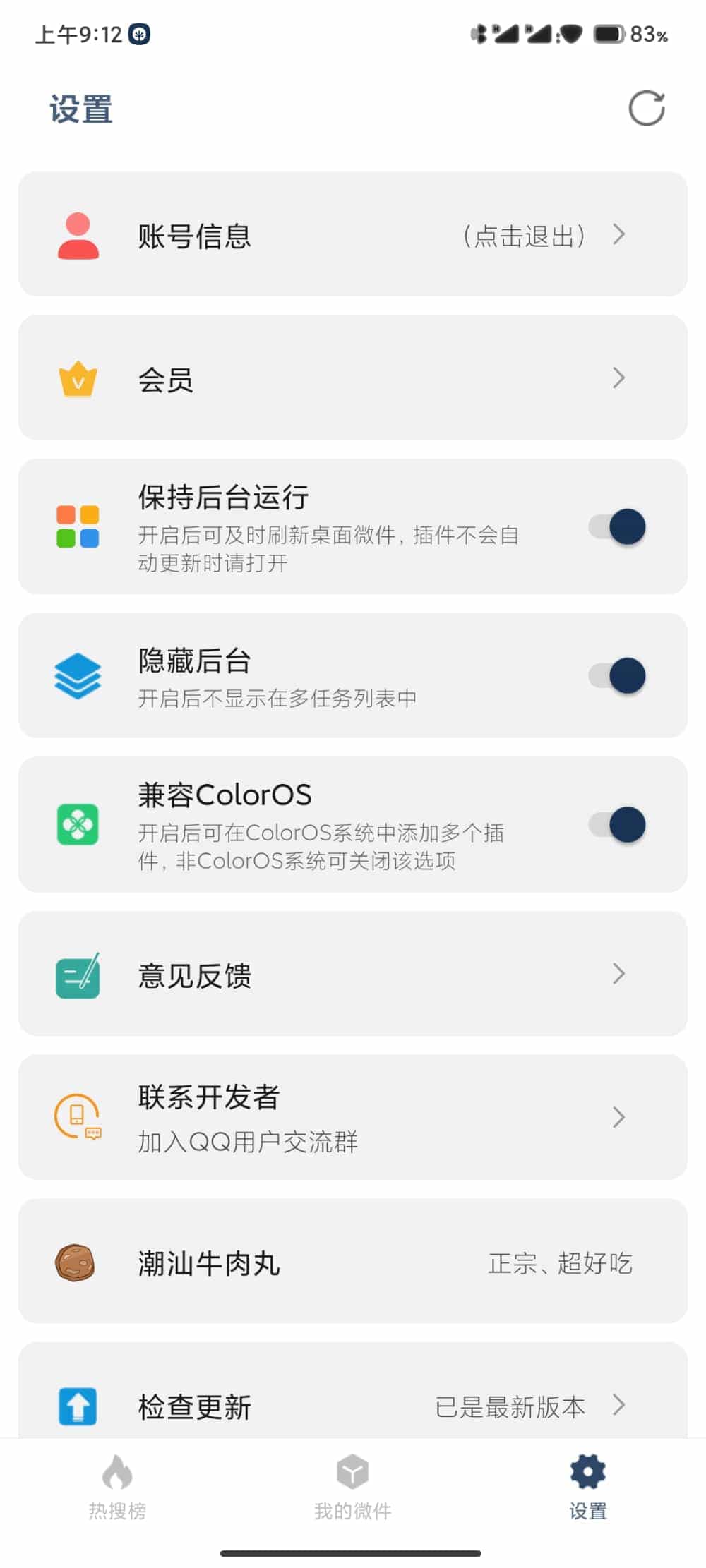This screenshot has height=1568, width=706.
Task: Tap the 设置 tab in bottom navigation
Action: (587, 1486)
